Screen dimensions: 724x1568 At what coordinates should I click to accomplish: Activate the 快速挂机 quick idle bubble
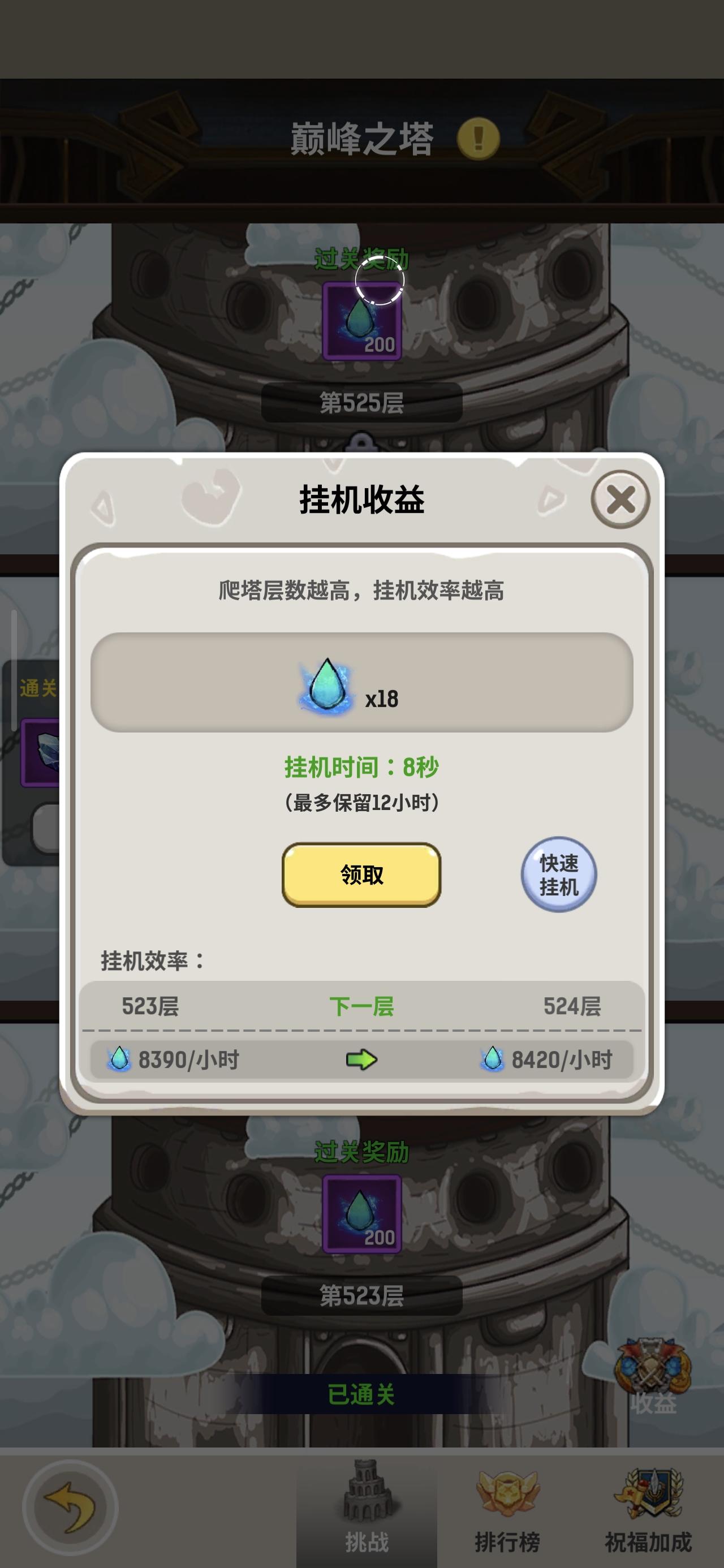558,875
